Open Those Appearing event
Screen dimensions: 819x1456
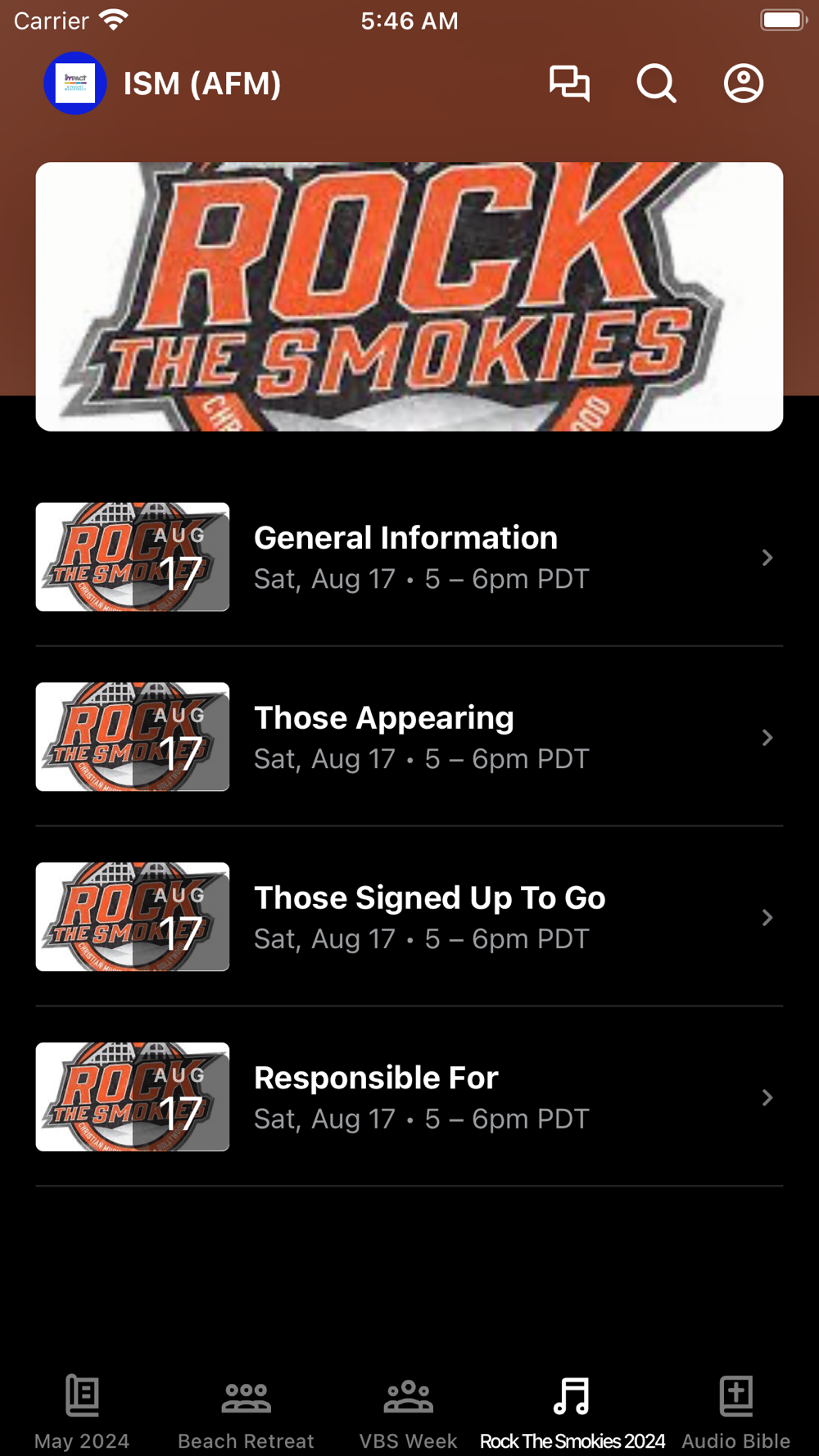(409, 737)
